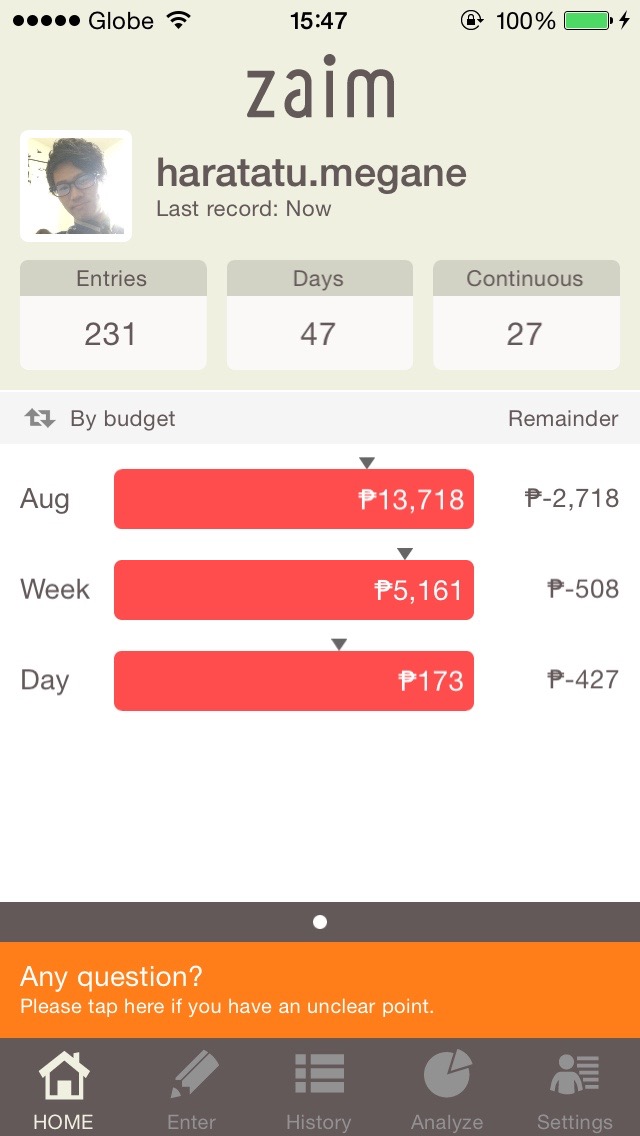This screenshot has width=640, height=1136.
Task: Select the HOME tab
Action: (64, 1088)
